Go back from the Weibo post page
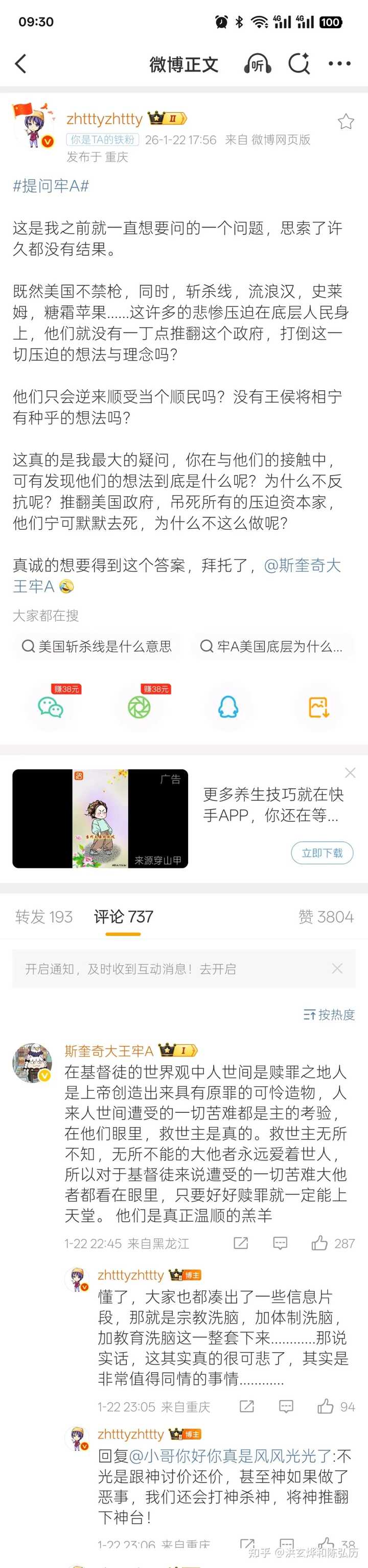 (x=20, y=63)
